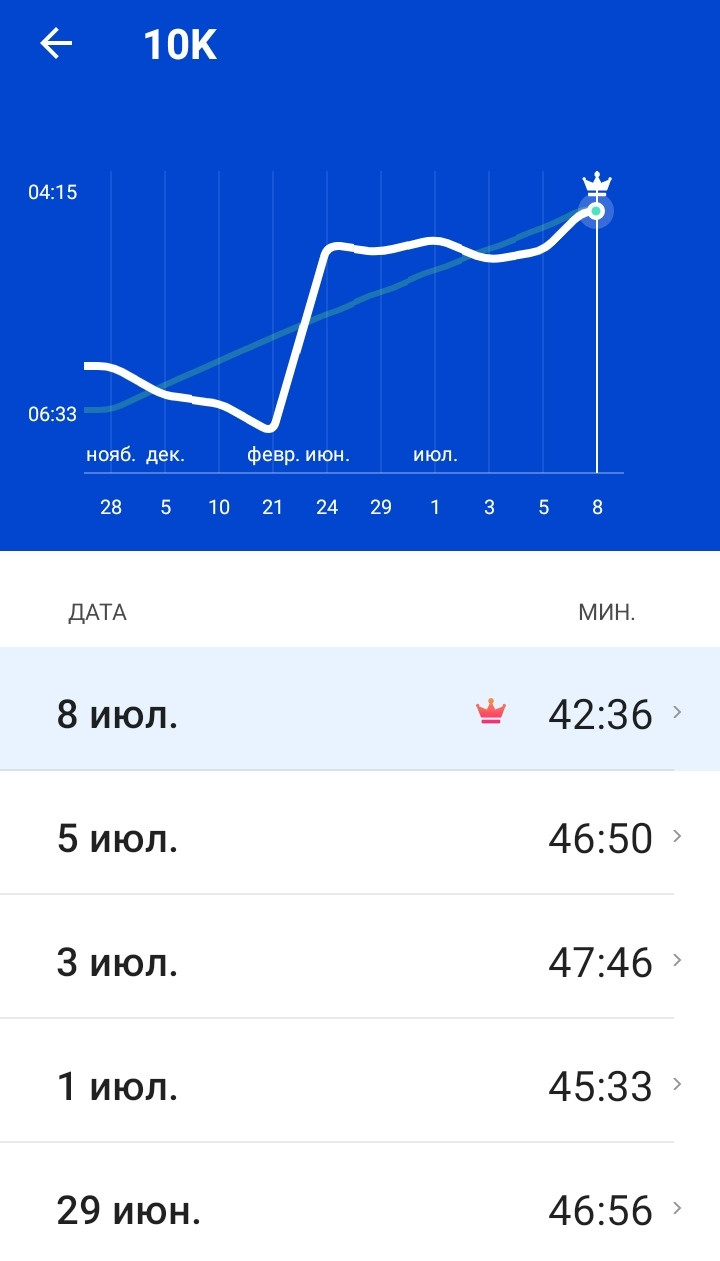Select the crowned chart point for day 8

[x=596, y=210]
